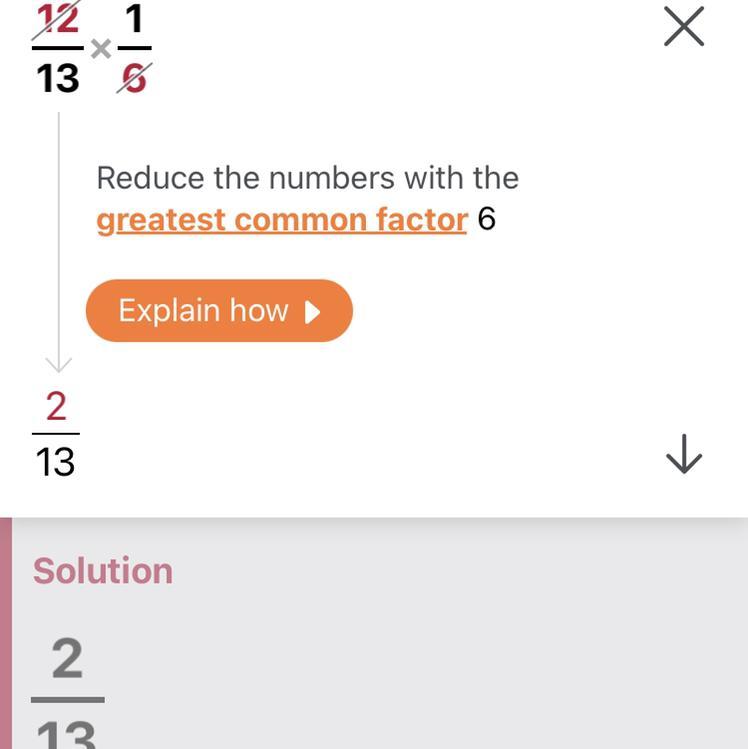
Task: Open the greatest common factor link
Action: pos(281,220)
